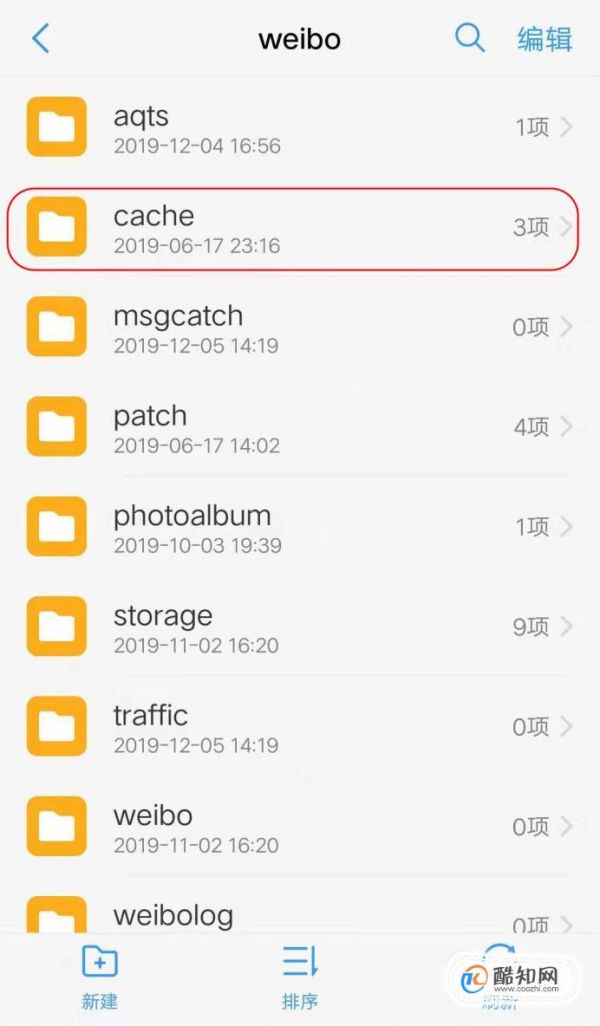Open the weibo subfolder row
600x1026 pixels.
tap(300, 827)
